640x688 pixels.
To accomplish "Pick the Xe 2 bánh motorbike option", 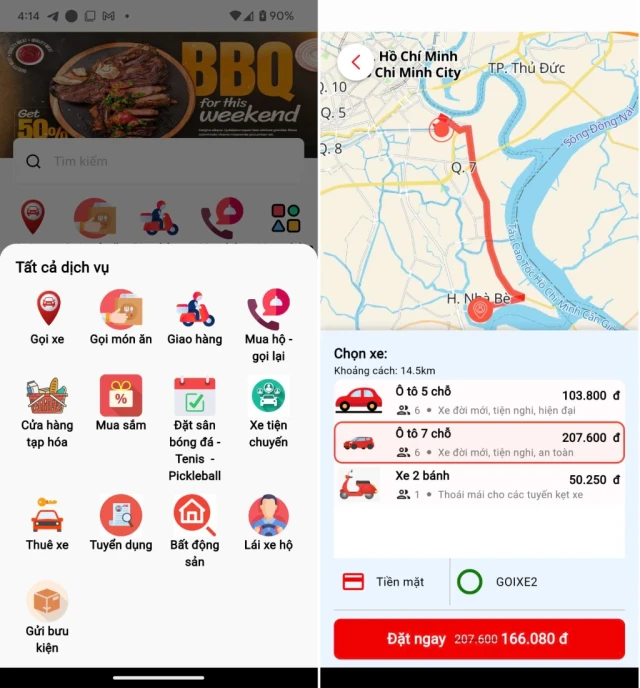I will click(479, 485).
